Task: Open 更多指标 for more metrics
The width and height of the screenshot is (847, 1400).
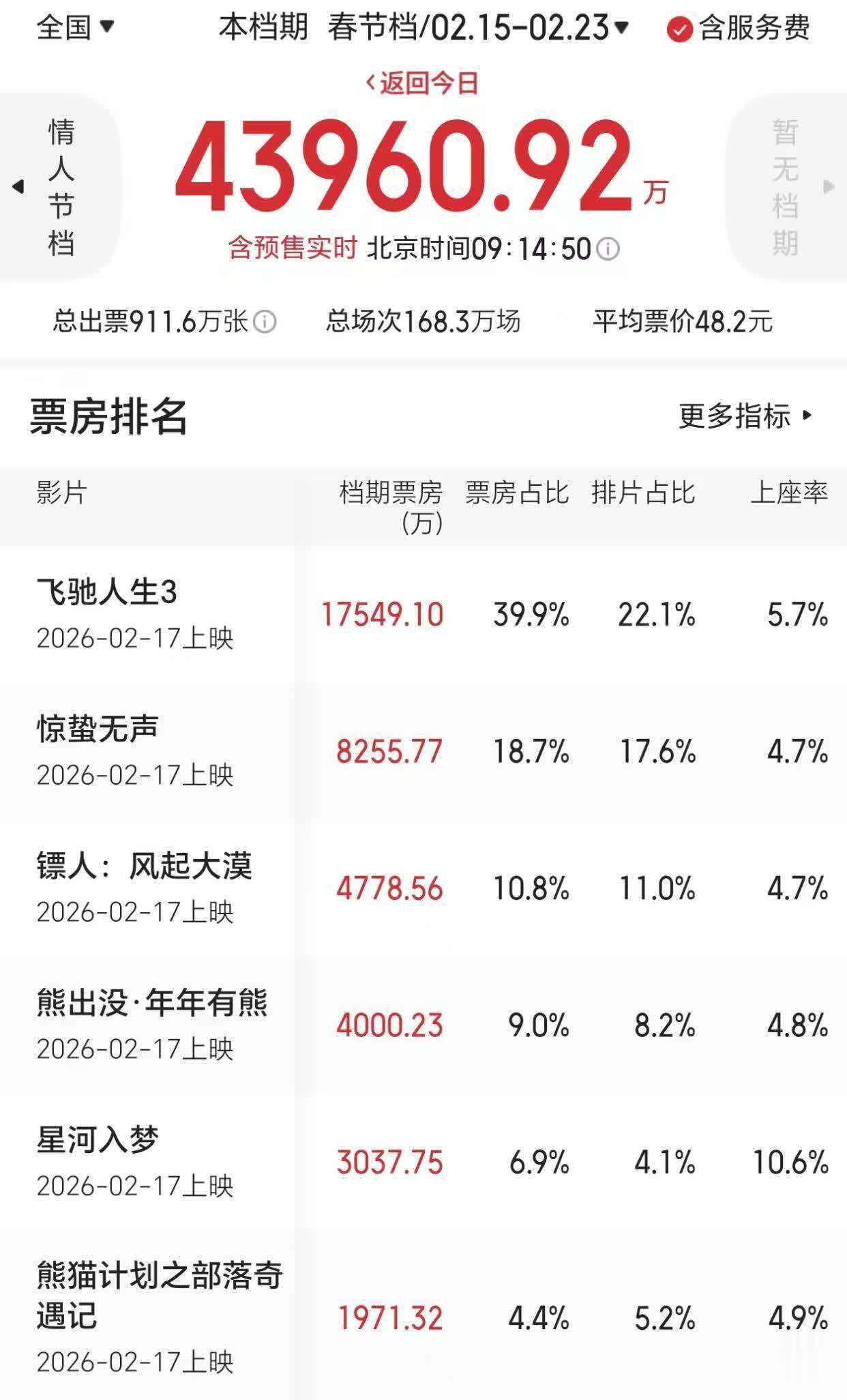Action: 745,415
